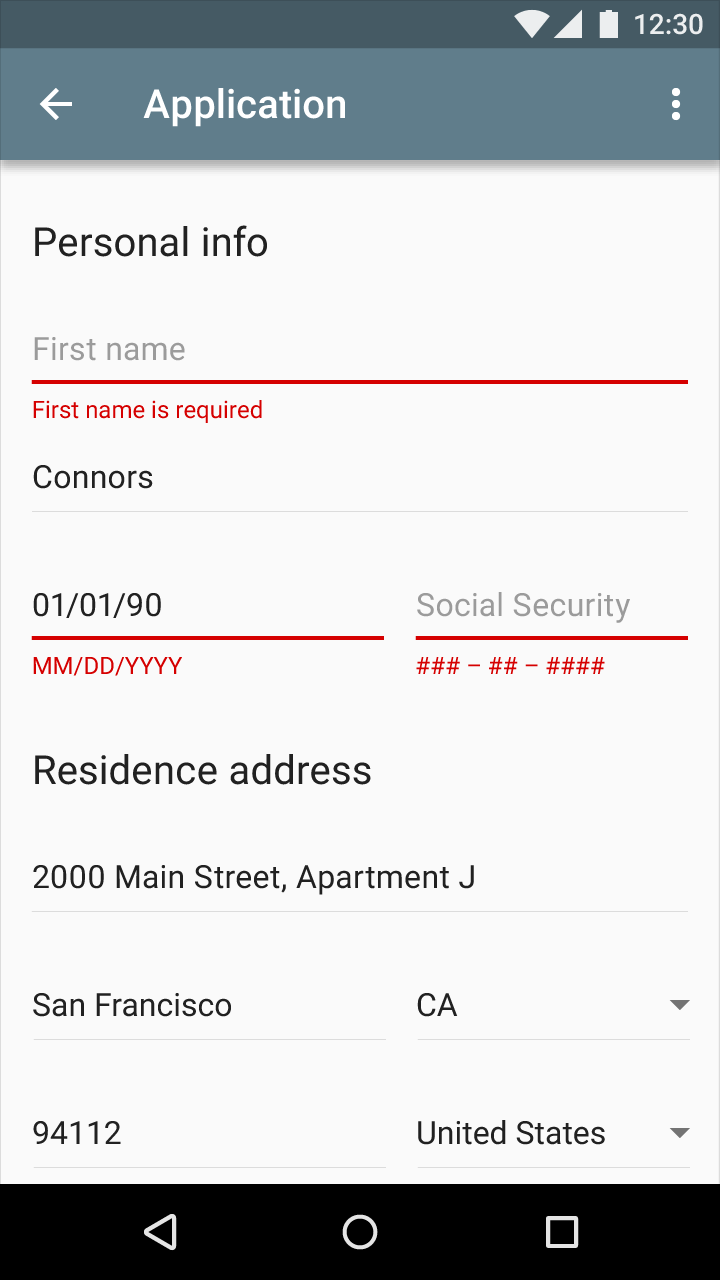Tap the cellular signal icon
The image size is (720, 1280).
(x=570, y=24)
